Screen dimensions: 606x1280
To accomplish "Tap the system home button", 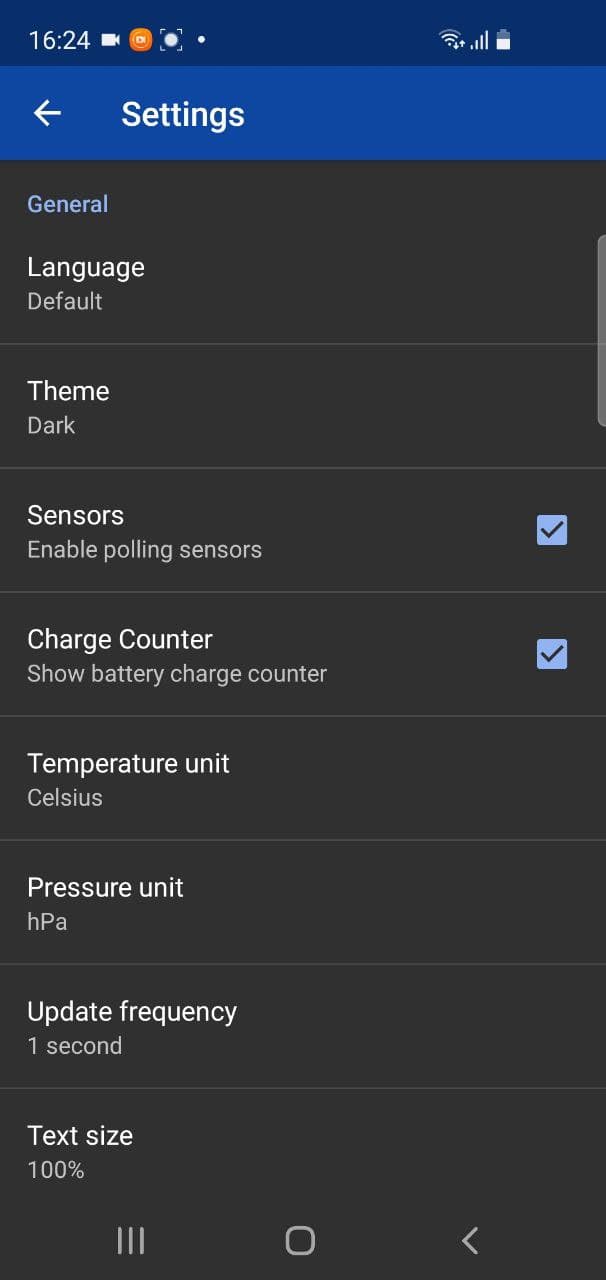I will tap(300, 1241).
